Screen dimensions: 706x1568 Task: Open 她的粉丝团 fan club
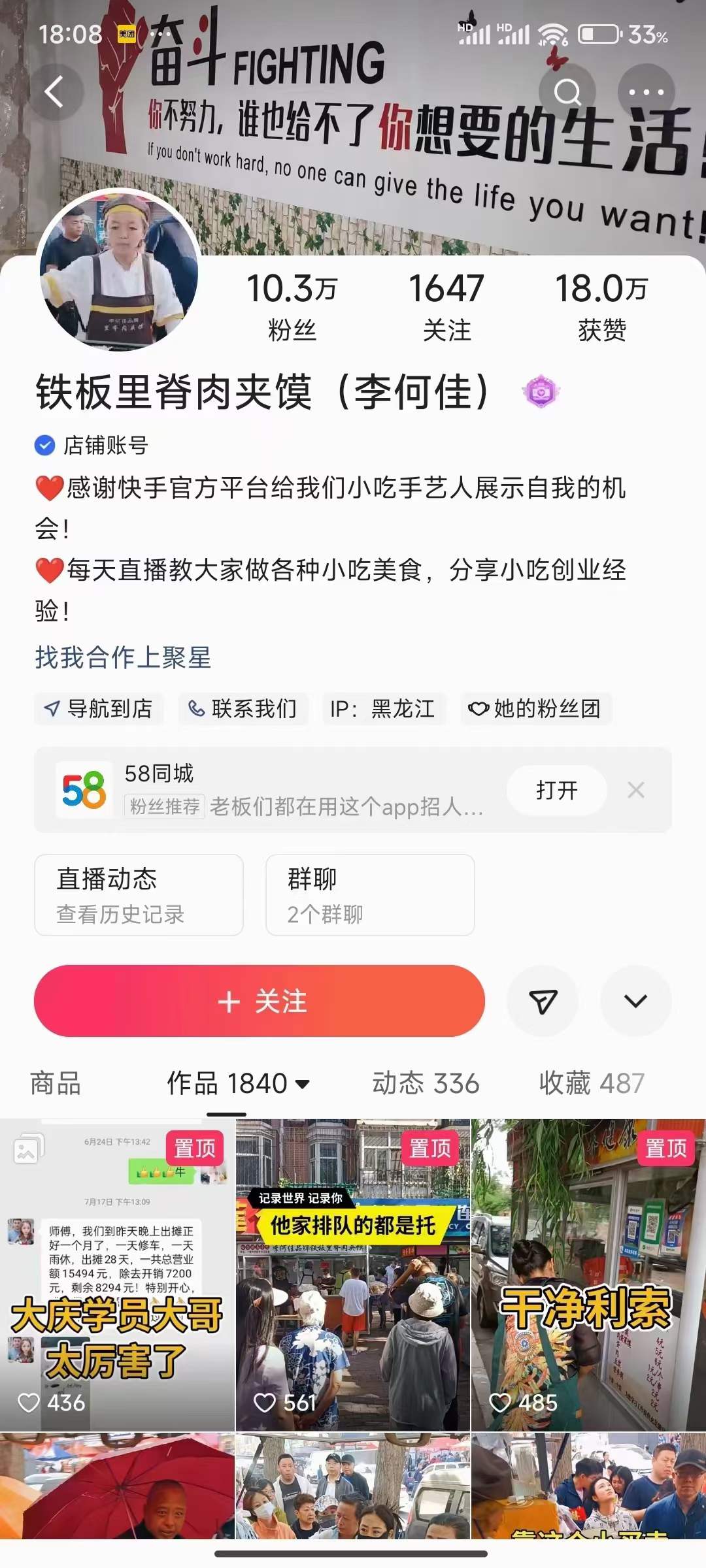[x=536, y=709]
